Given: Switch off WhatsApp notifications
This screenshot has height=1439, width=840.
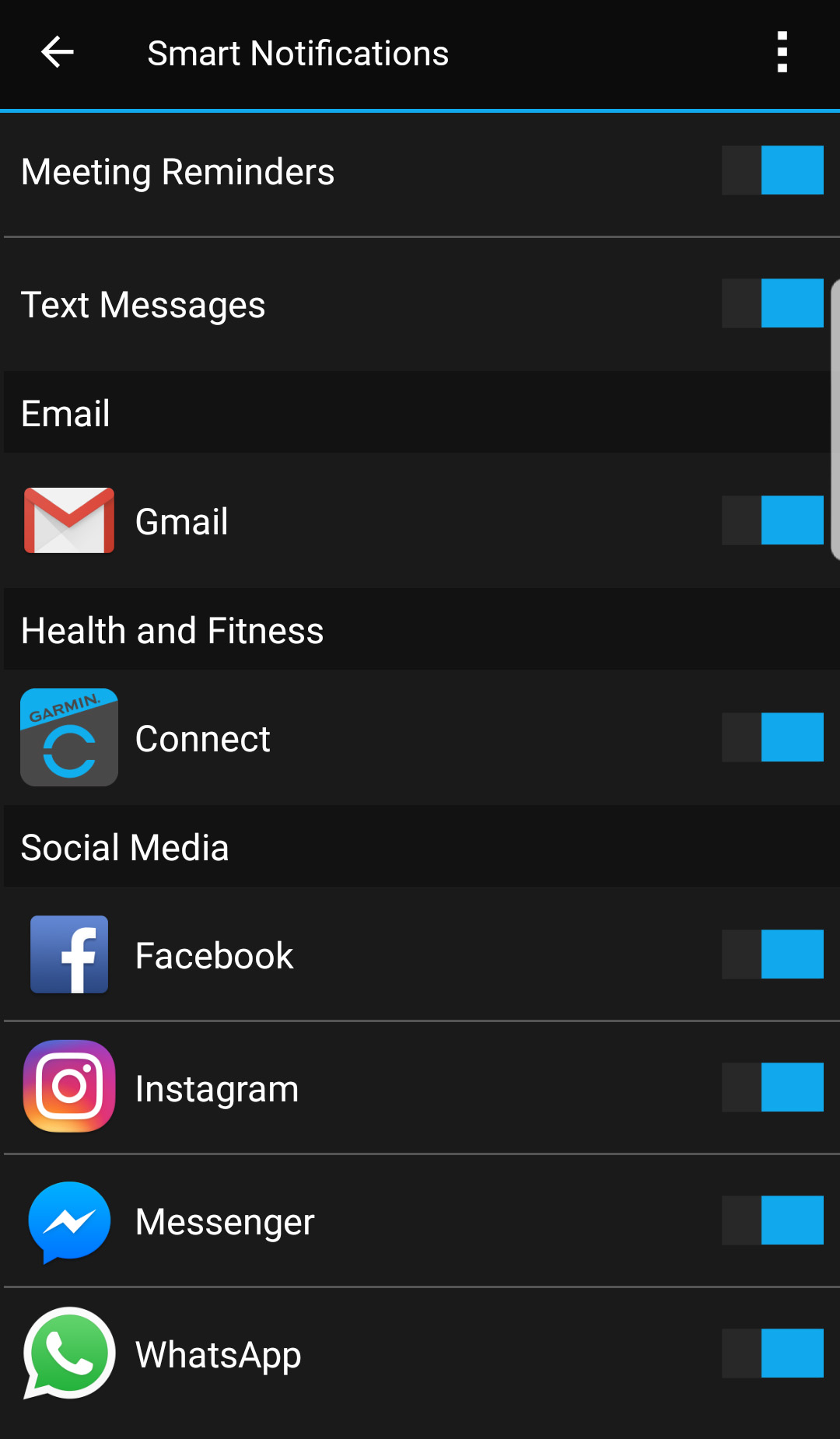Looking at the screenshot, I should (772, 1353).
